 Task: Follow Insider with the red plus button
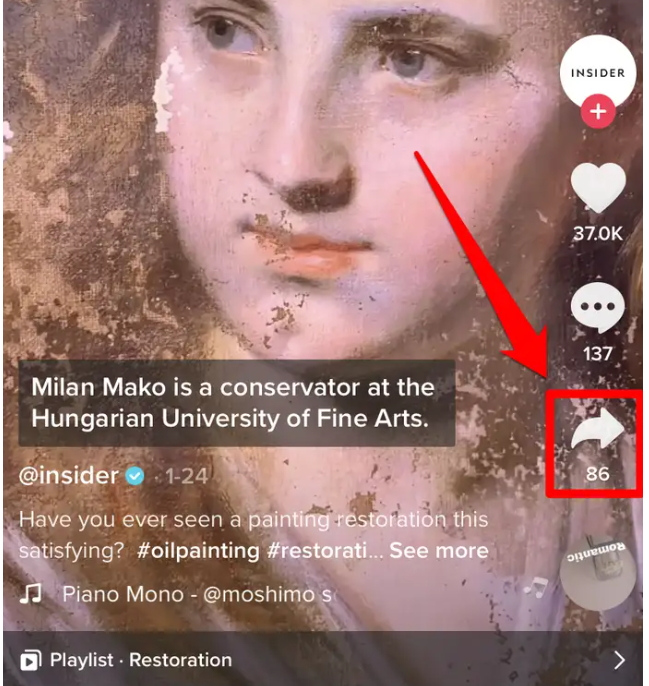tap(598, 111)
